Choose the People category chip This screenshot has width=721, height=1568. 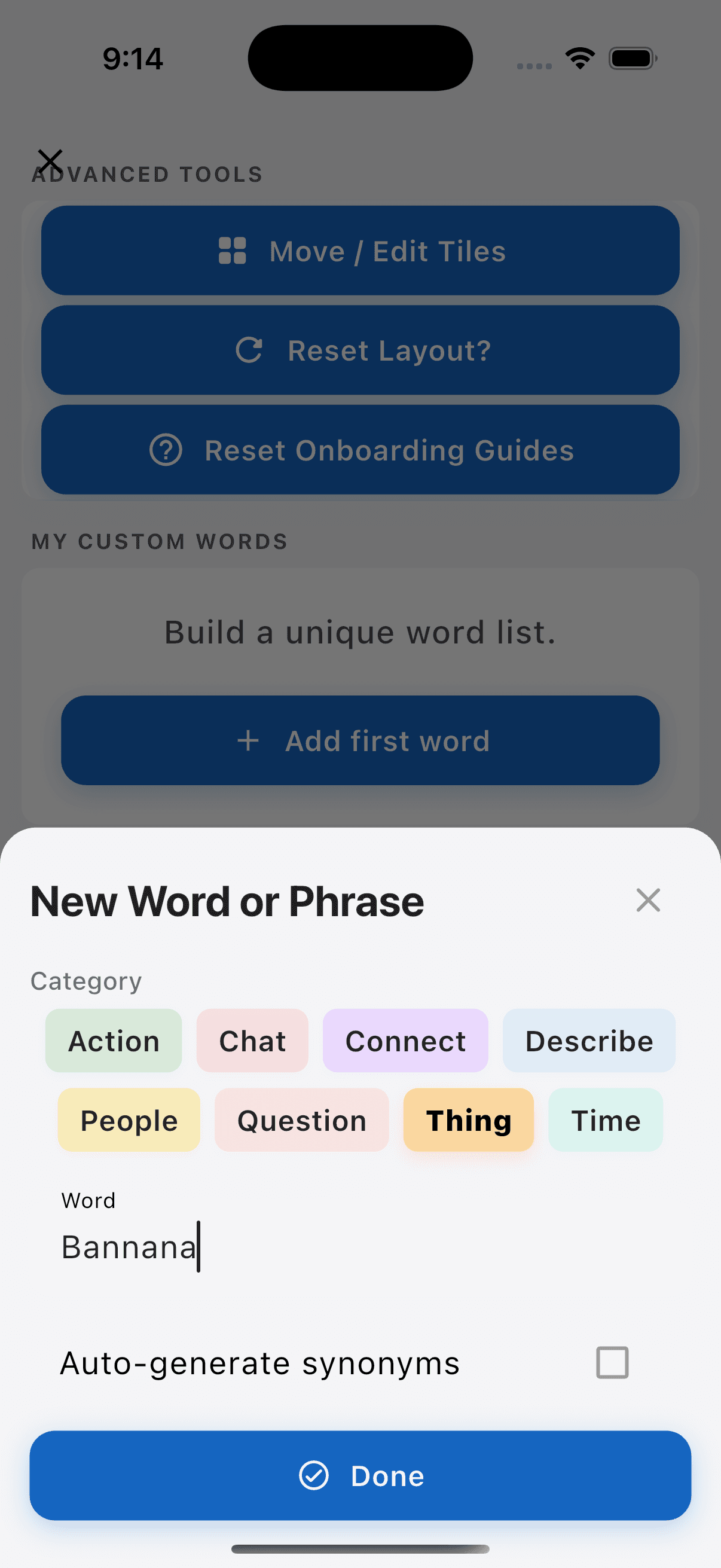point(129,1120)
